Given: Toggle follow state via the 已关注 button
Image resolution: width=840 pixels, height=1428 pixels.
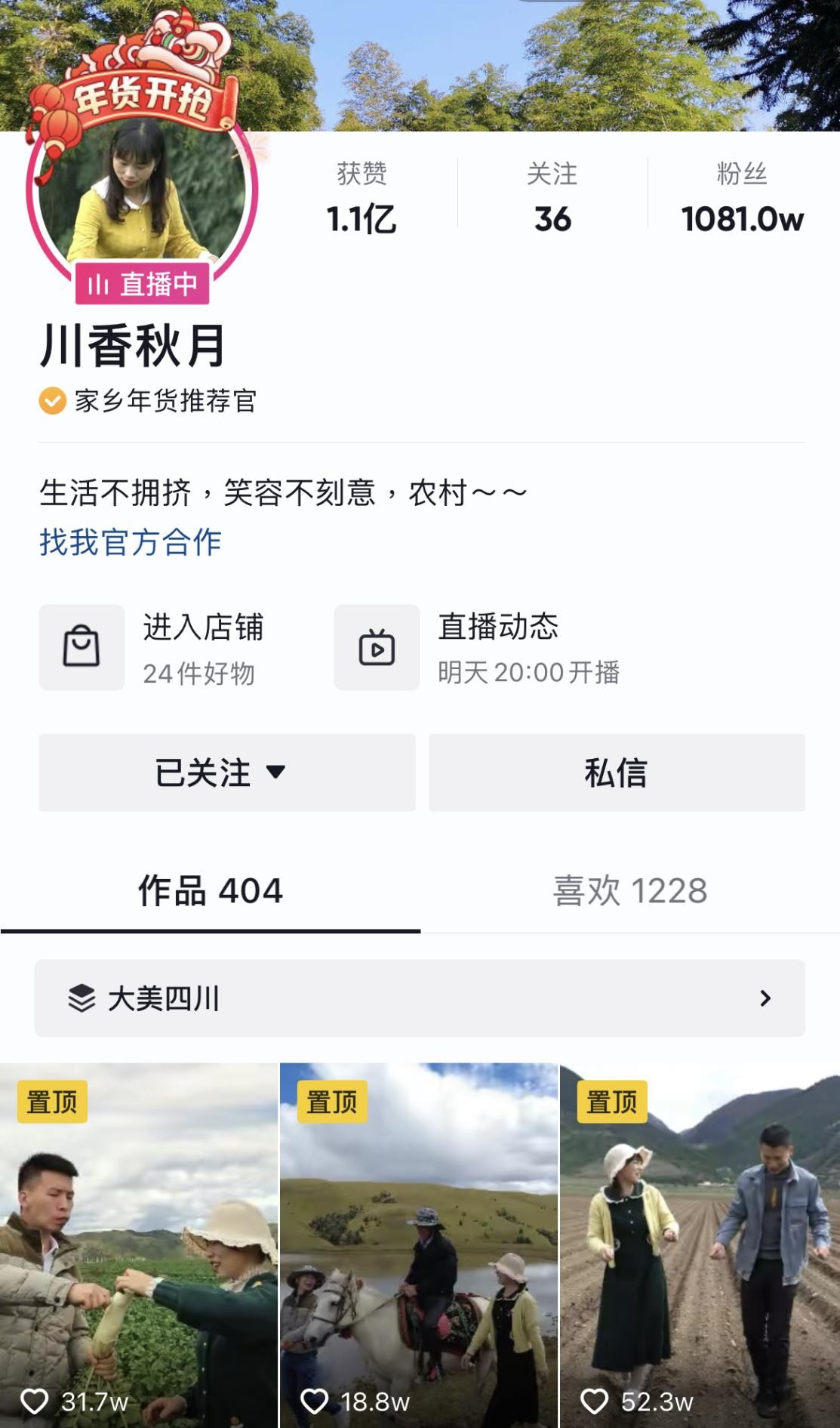Looking at the screenshot, I should pos(226,772).
